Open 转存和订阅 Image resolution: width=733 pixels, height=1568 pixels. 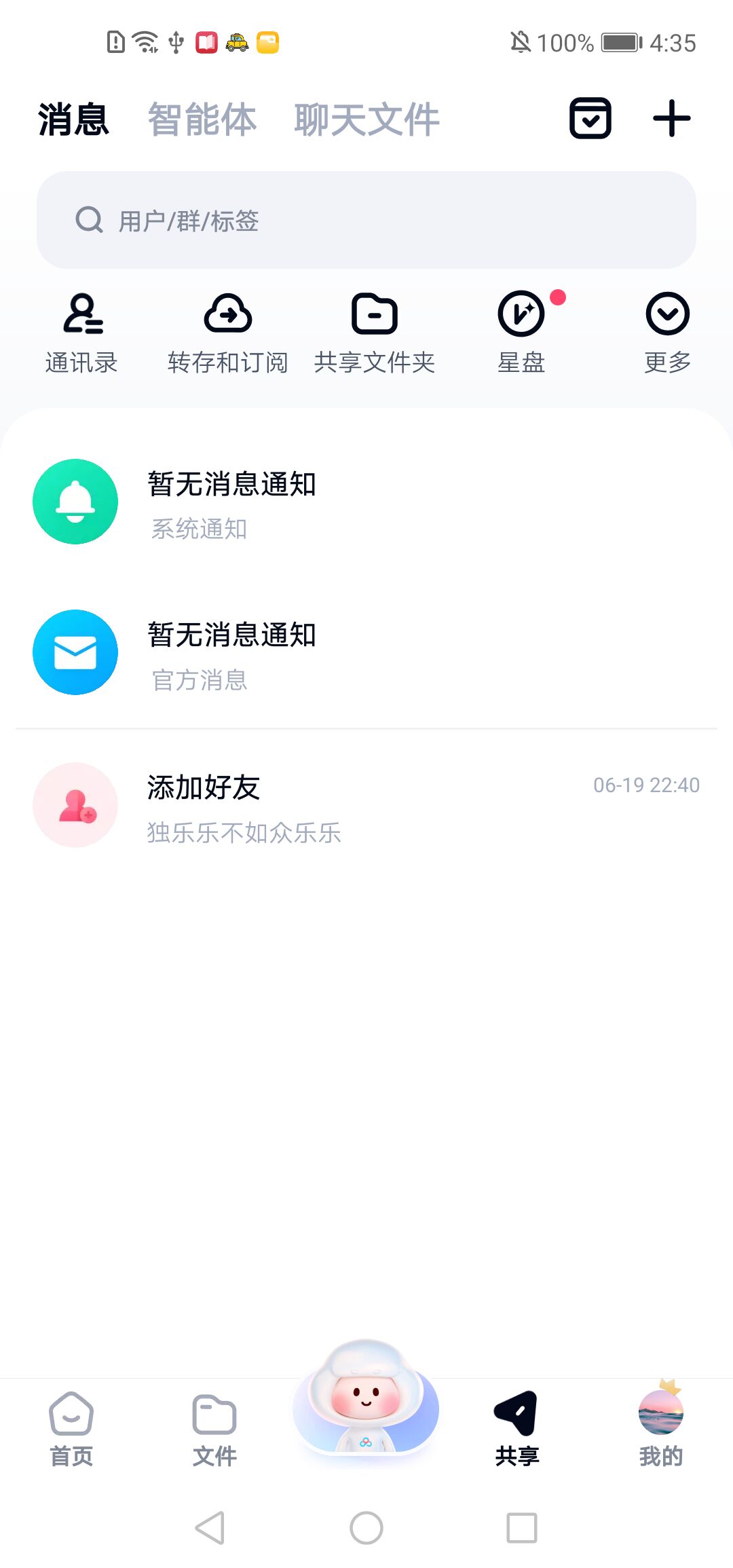[228, 333]
